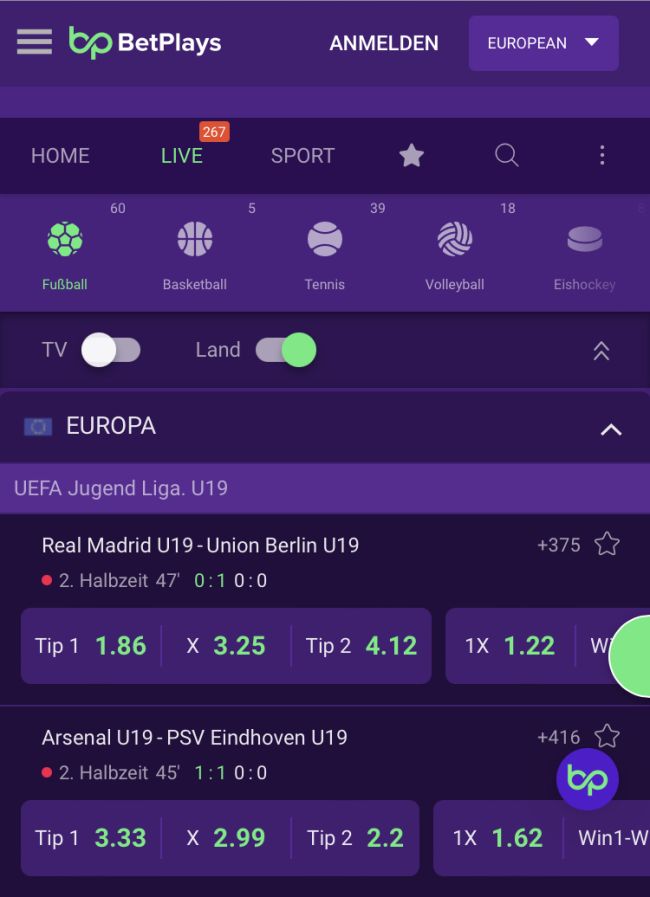Image resolution: width=650 pixels, height=897 pixels.
Task: Select Tip 2 at 2.2 for PSV Eindhoven U19
Action: pos(355,838)
